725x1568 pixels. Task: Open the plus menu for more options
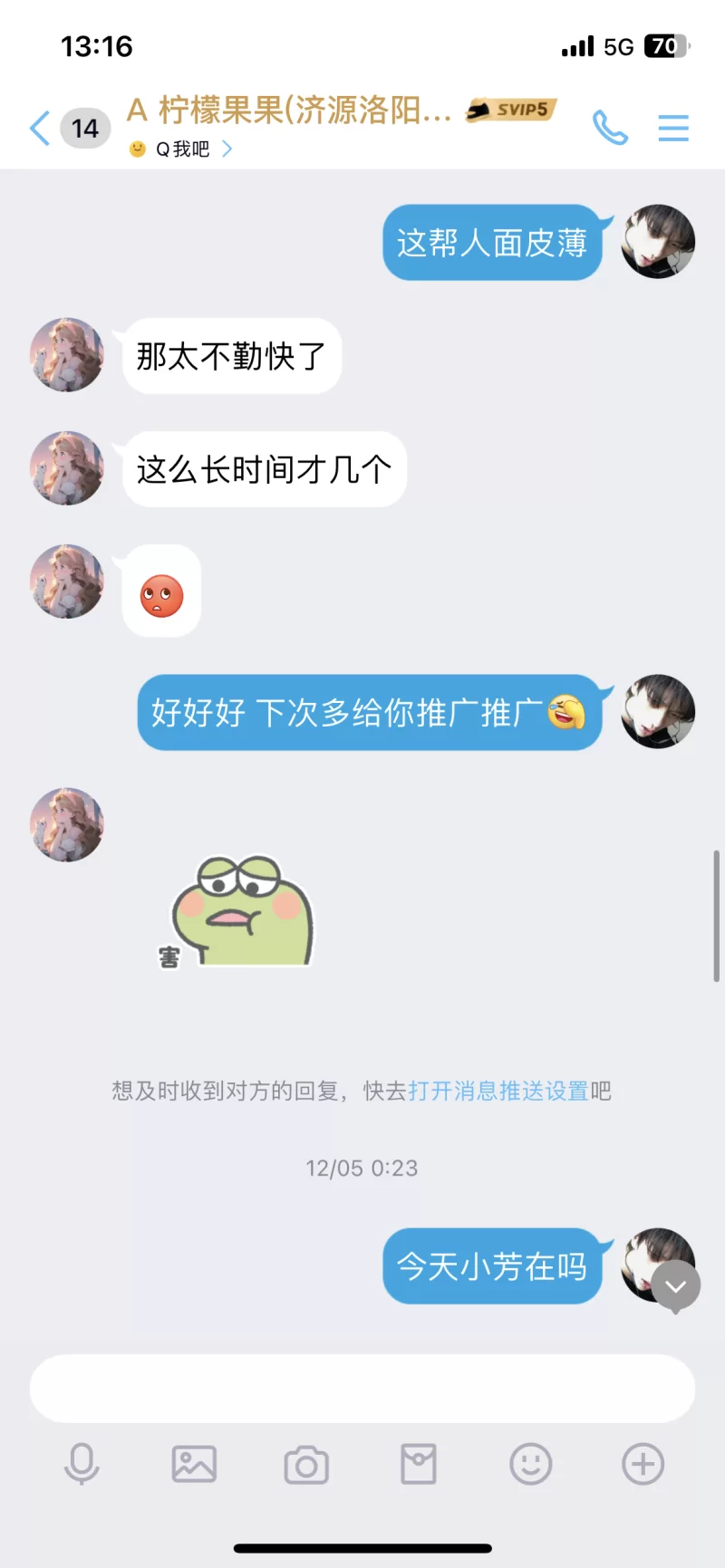pos(643,1464)
